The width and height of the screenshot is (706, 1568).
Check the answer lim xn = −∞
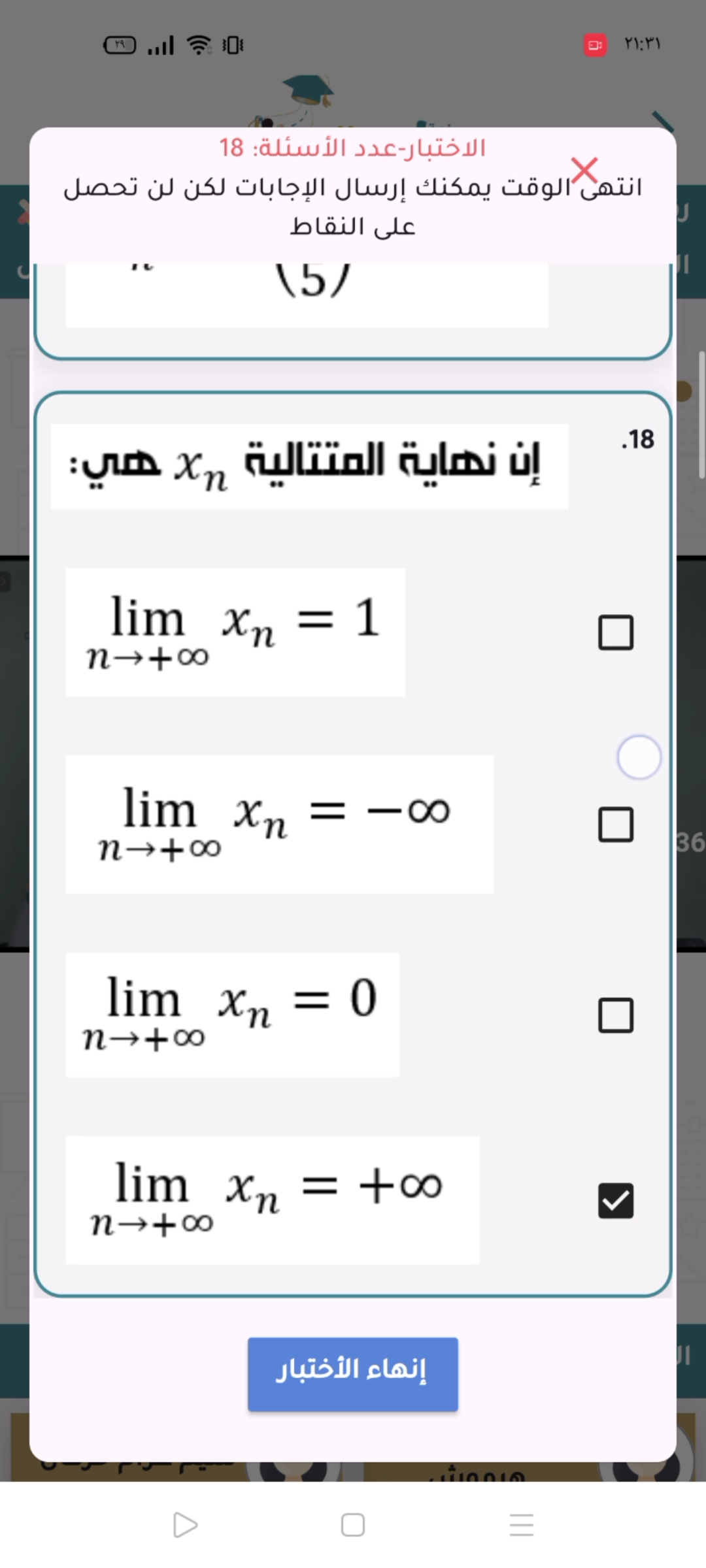tap(616, 825)
